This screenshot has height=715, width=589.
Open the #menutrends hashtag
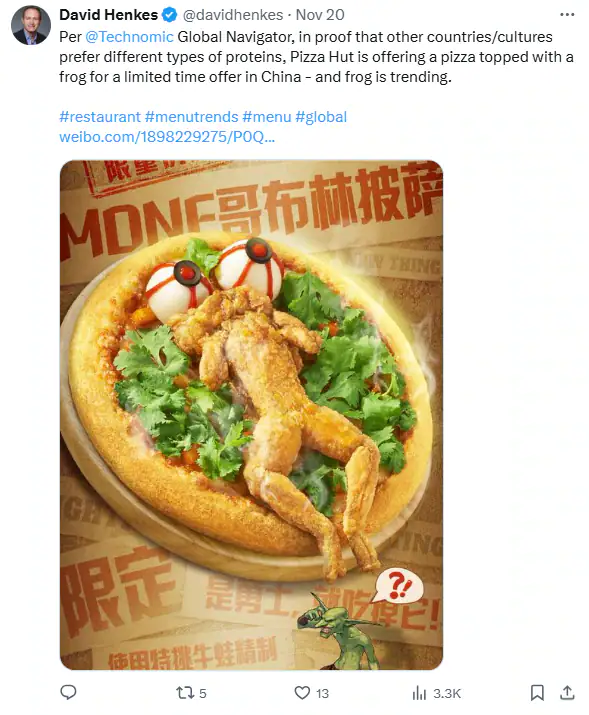[191, 117]
